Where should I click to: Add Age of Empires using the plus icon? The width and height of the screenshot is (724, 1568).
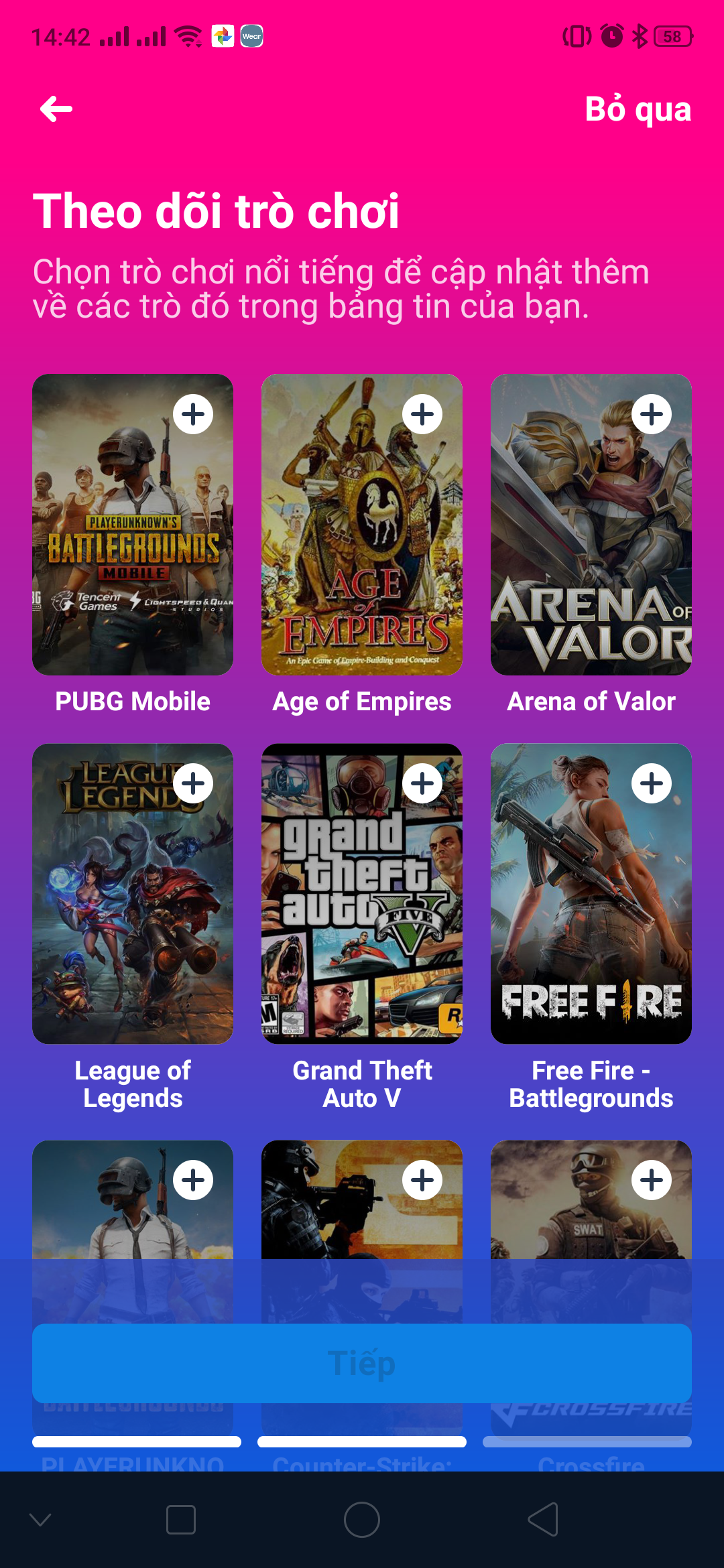[x=422, y=414]
